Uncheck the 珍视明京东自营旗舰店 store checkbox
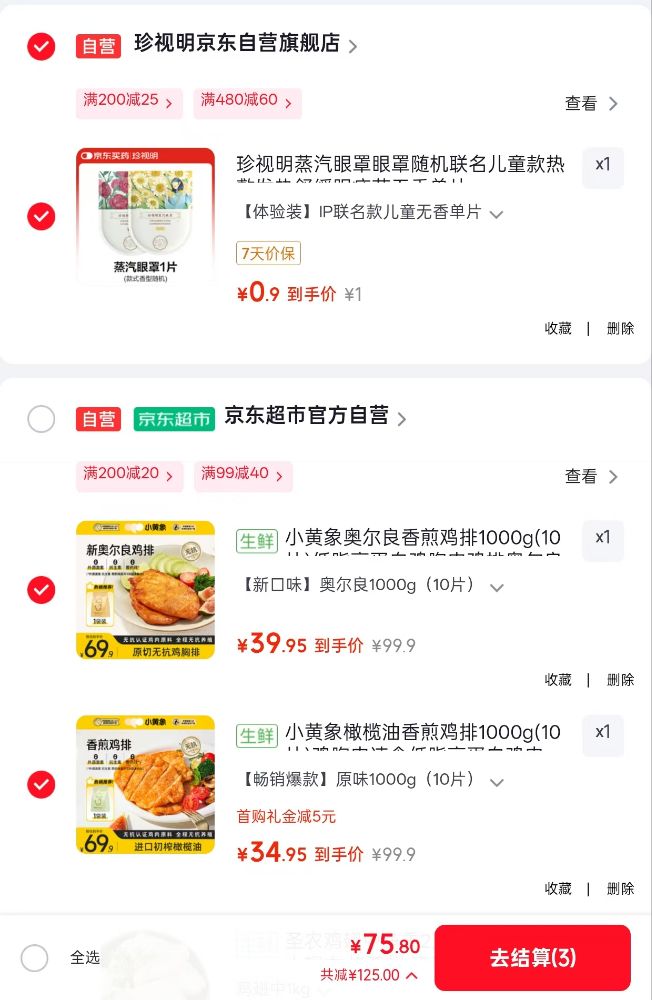The width and height of the screenshot is (652, 1000). click(41, 46)
